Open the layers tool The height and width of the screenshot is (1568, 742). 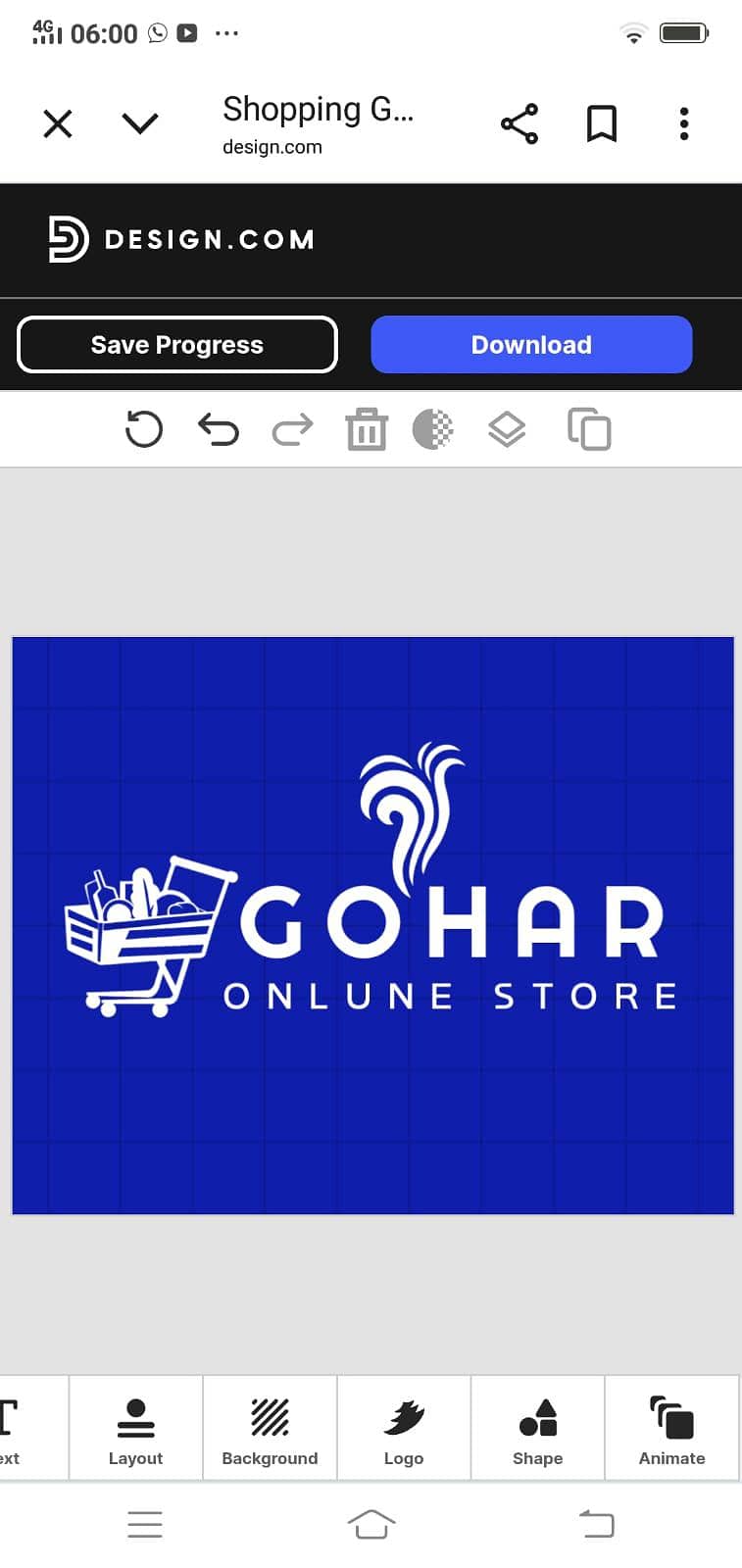(x=507, y=429)
